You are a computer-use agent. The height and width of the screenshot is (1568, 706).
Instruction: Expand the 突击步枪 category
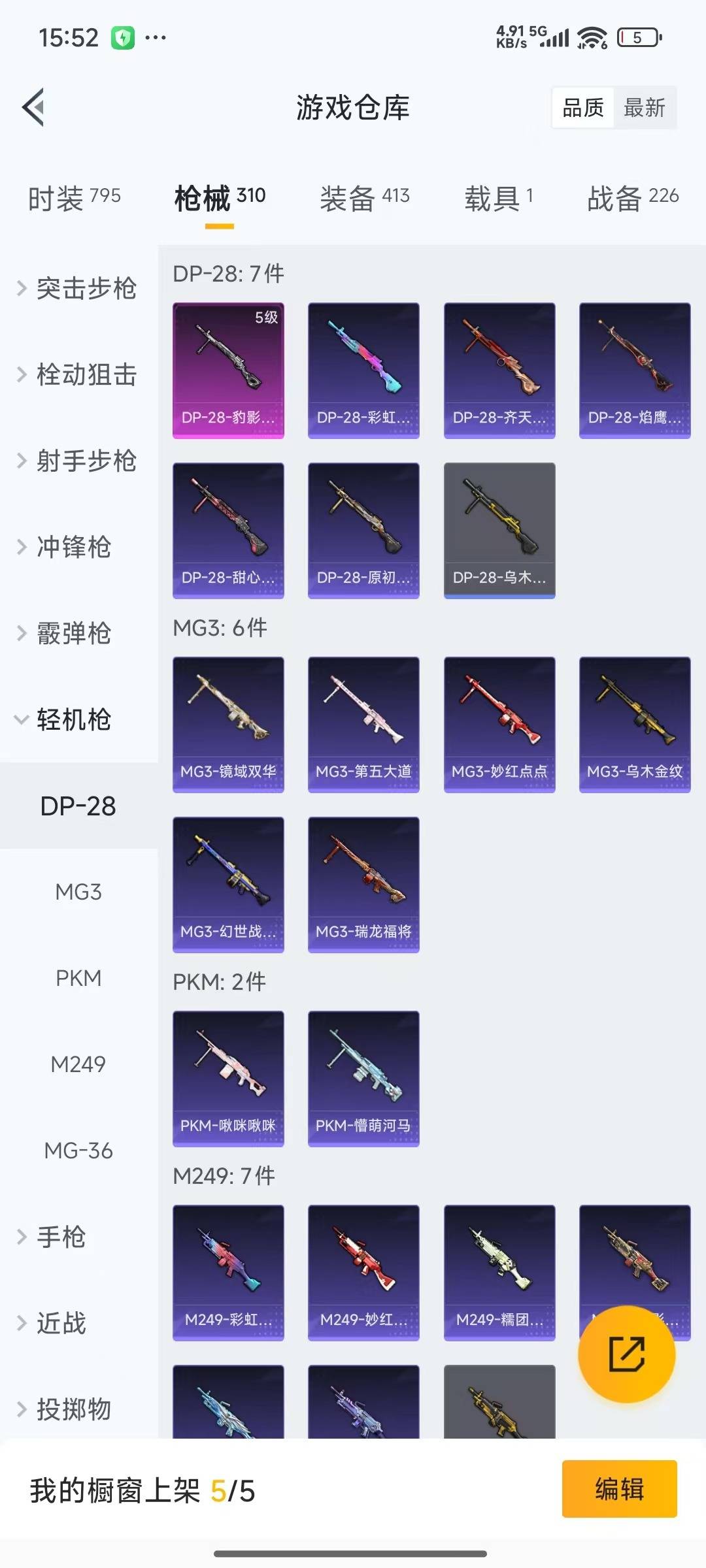pyautogui.click(x=84, y=289)
